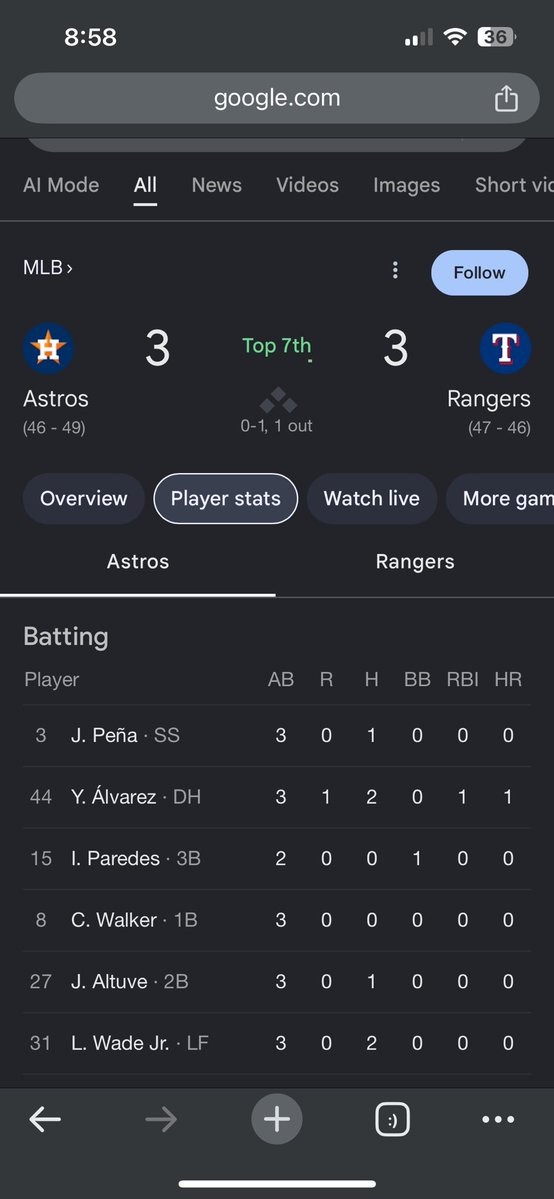The height and width of the screenshot is (1199, 554).
Task: Open the Images tab
Action: [x=406, y=185]
